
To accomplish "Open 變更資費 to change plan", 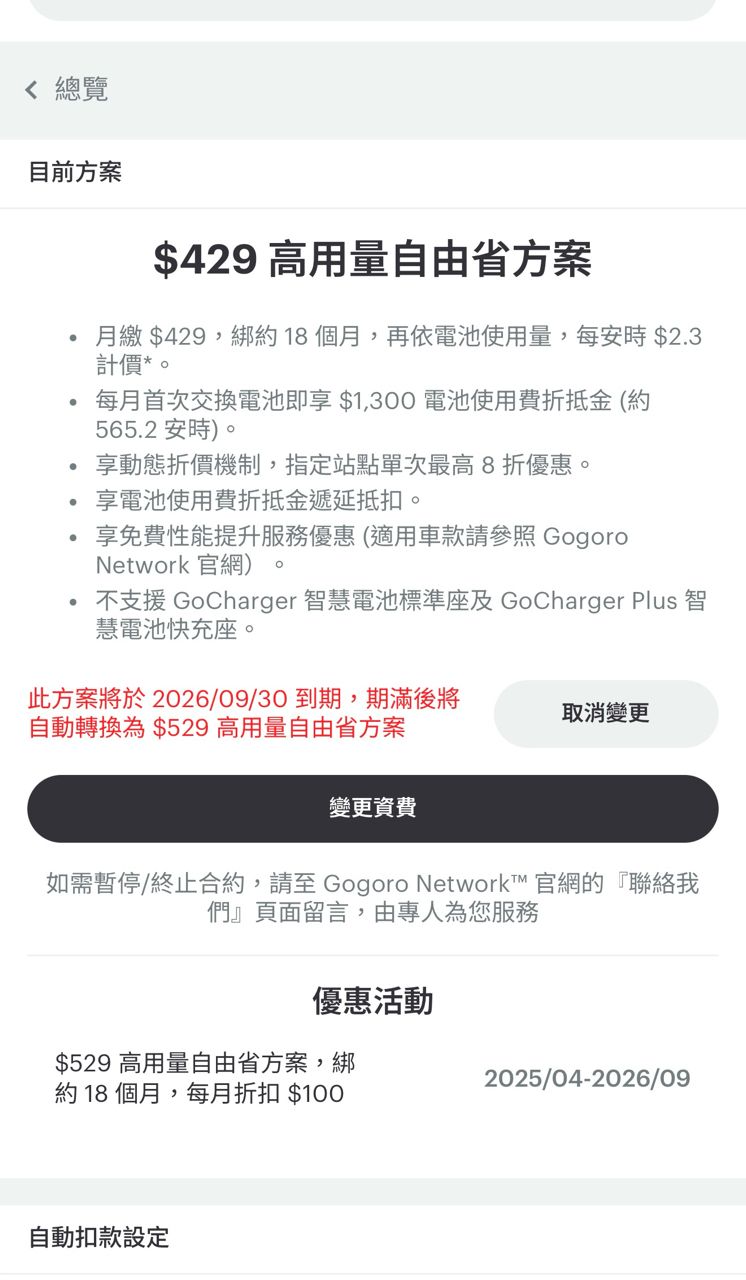I will tap(372, 809).
